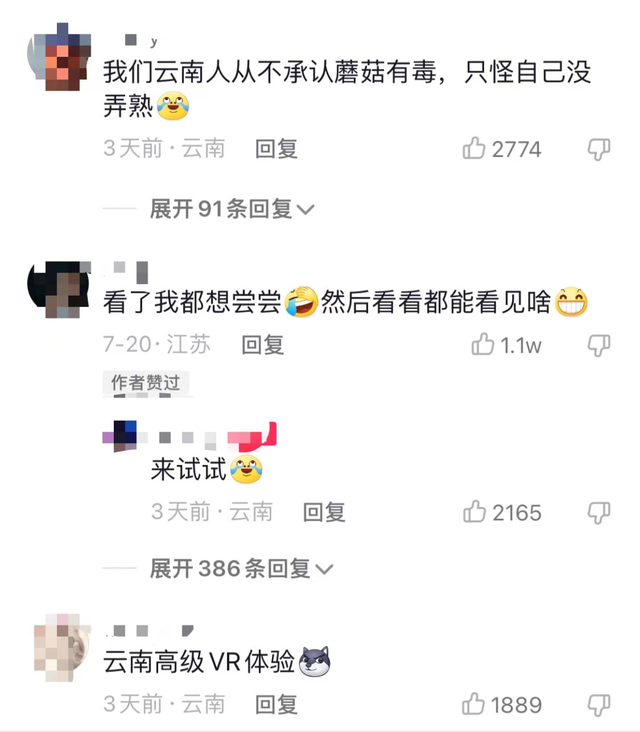
Task: Like the comment with 1.1w likes
Action: 483,345
